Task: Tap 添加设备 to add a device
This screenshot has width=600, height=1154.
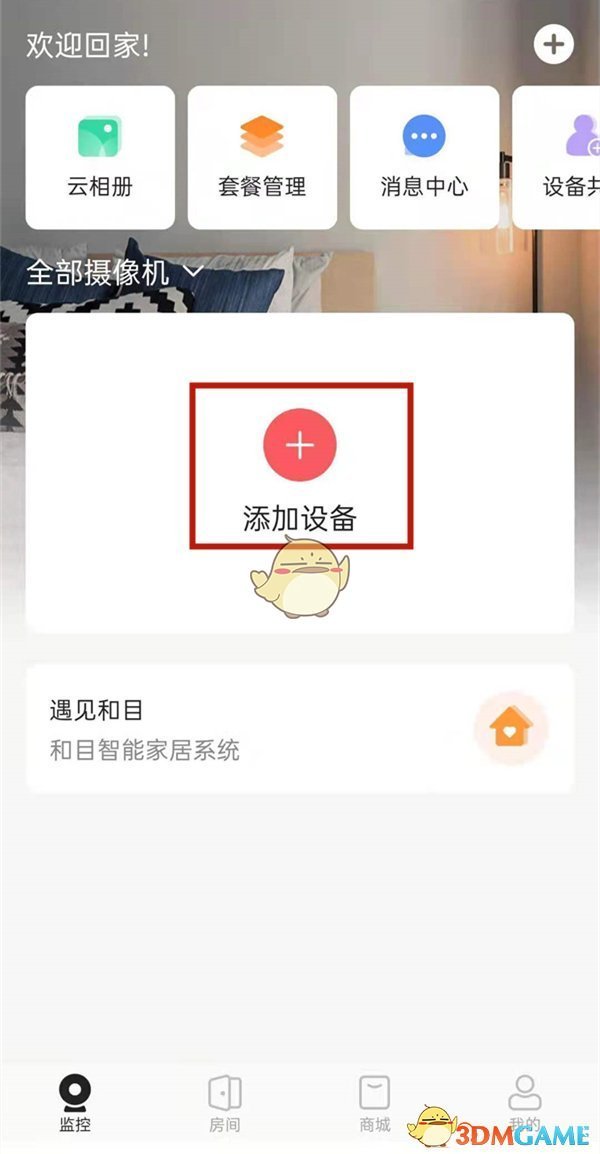Action: click(300, 467)
